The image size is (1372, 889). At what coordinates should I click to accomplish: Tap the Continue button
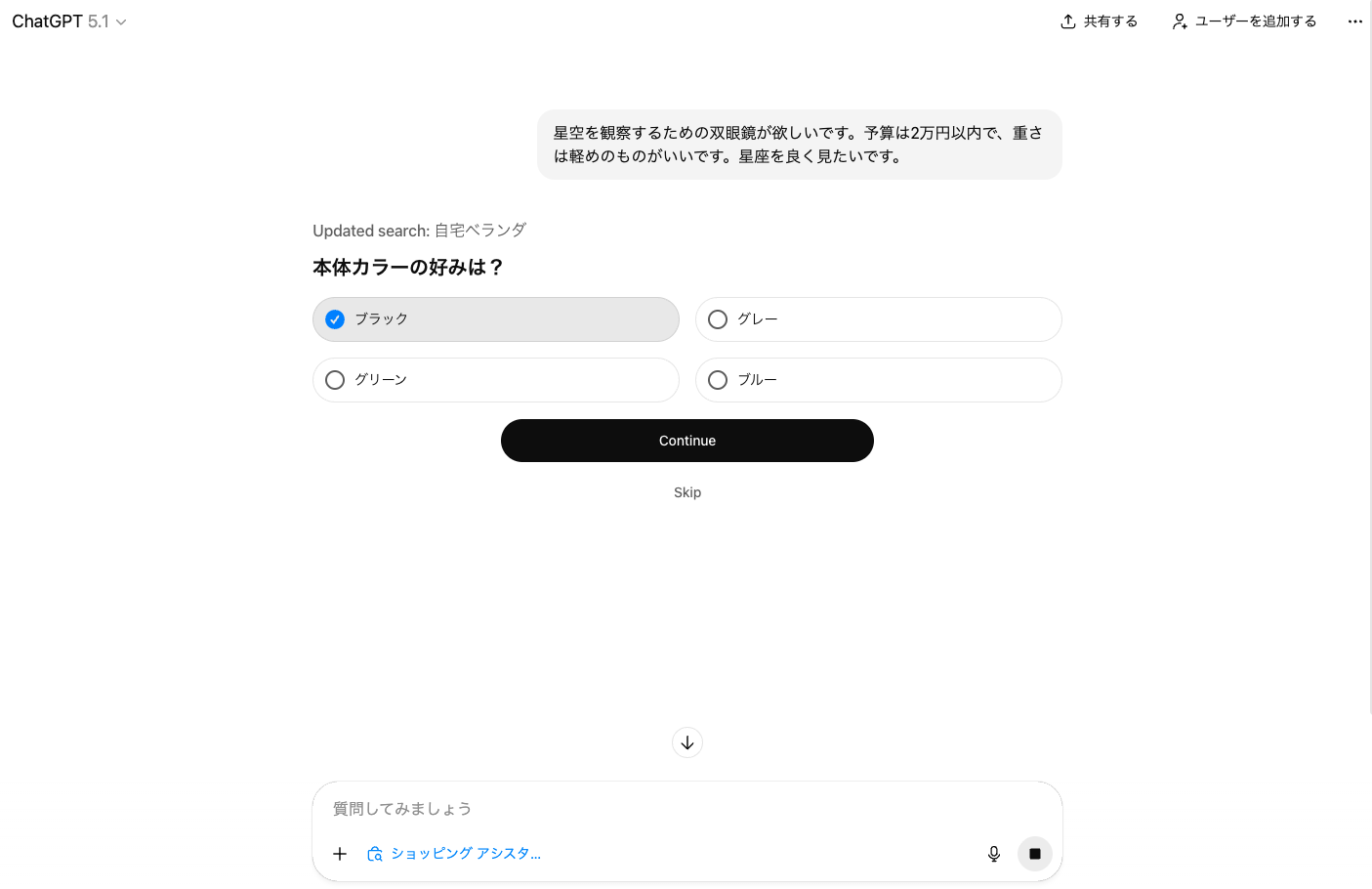pyautogui.click(x=686, y=441)
